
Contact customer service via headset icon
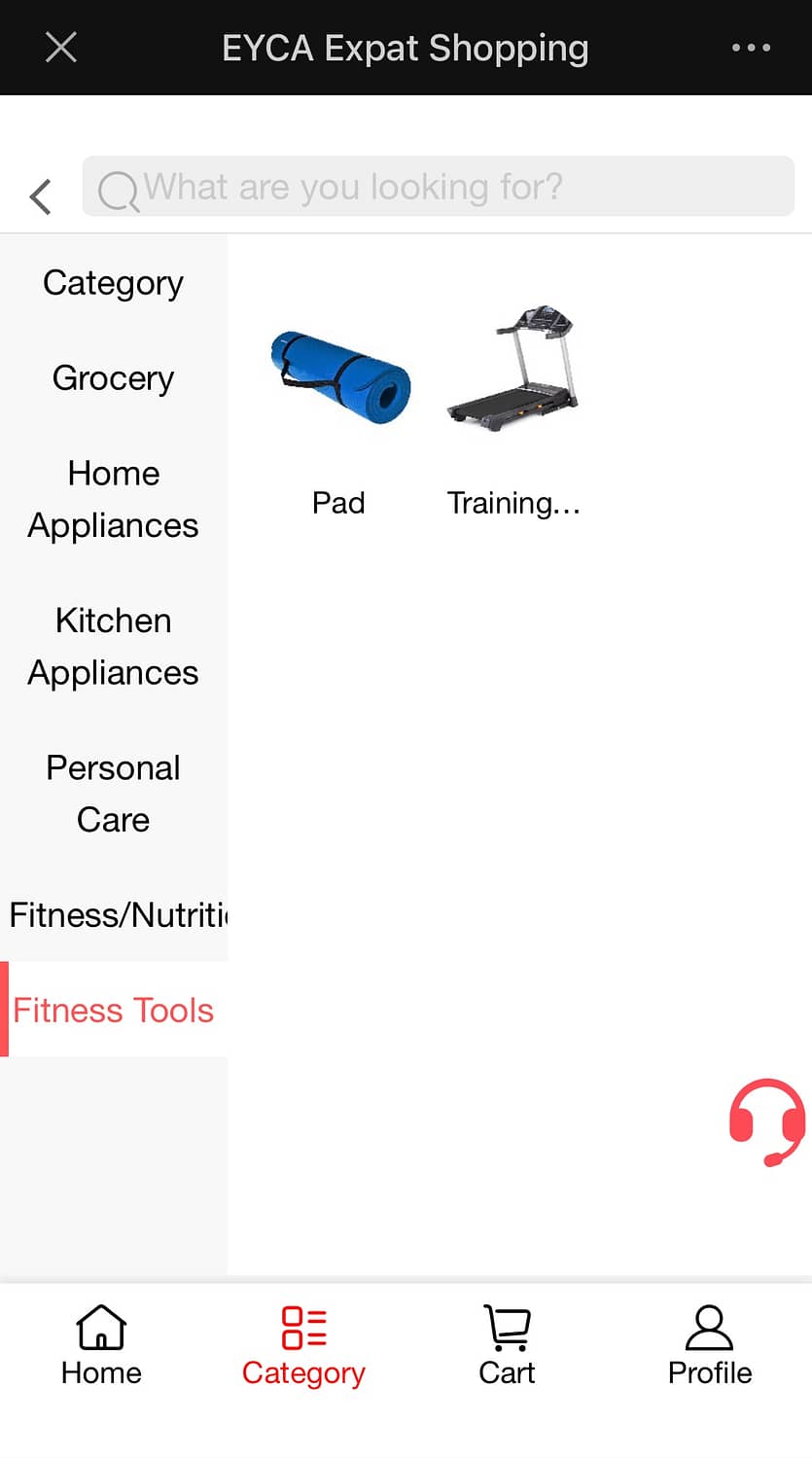click(x=766, y=1121)
